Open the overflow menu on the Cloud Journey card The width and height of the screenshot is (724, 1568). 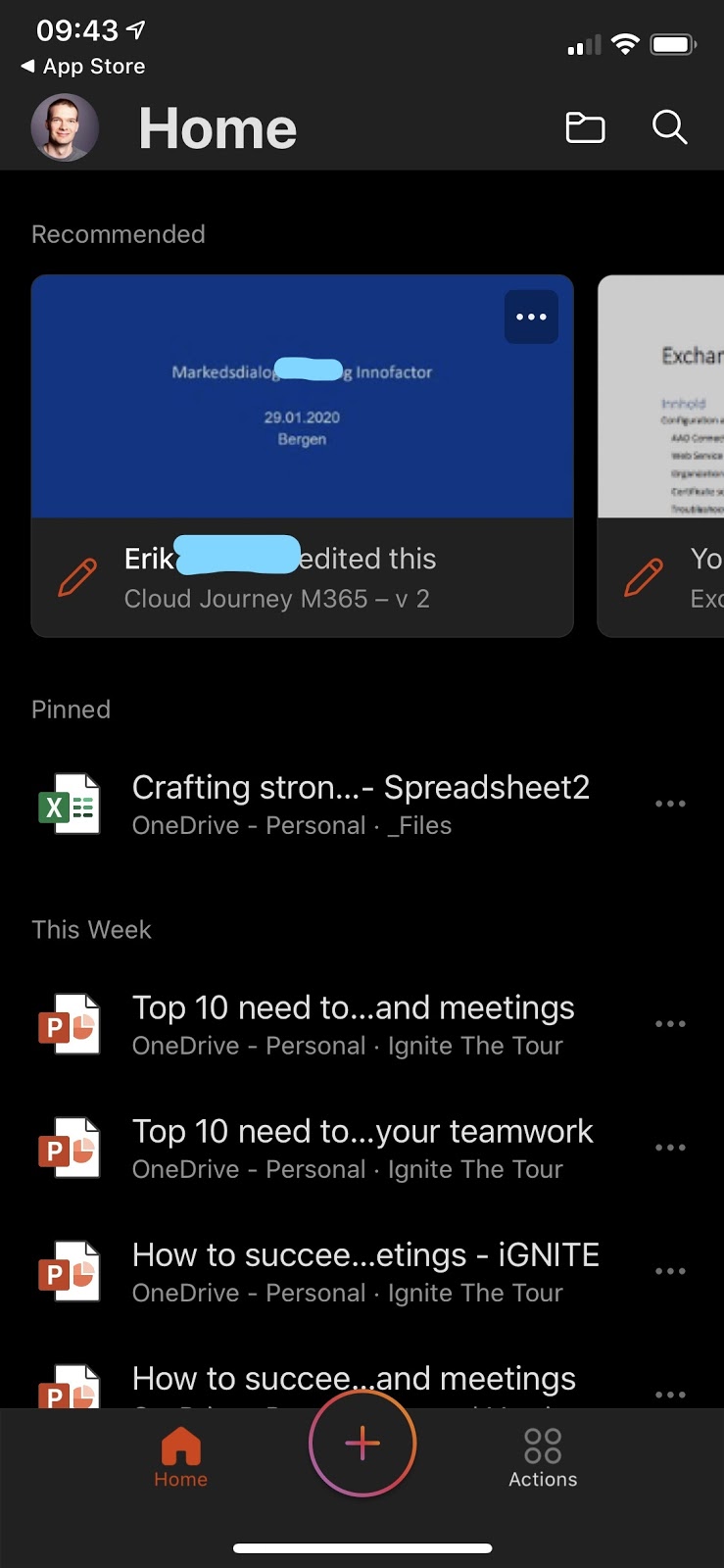[530, 317]
